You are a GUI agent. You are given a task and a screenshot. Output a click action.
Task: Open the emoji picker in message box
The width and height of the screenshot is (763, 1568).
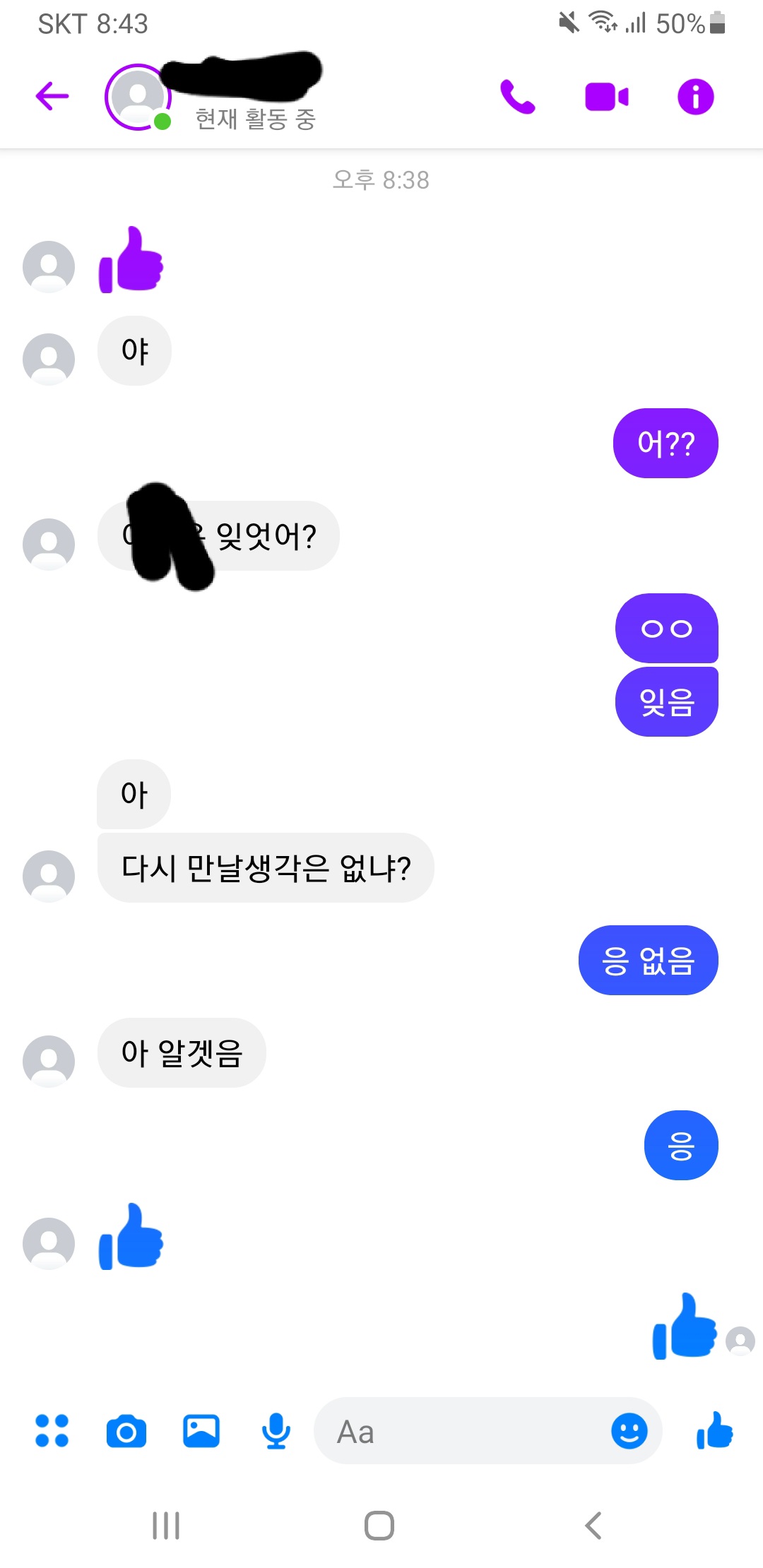pos(629,1431)
